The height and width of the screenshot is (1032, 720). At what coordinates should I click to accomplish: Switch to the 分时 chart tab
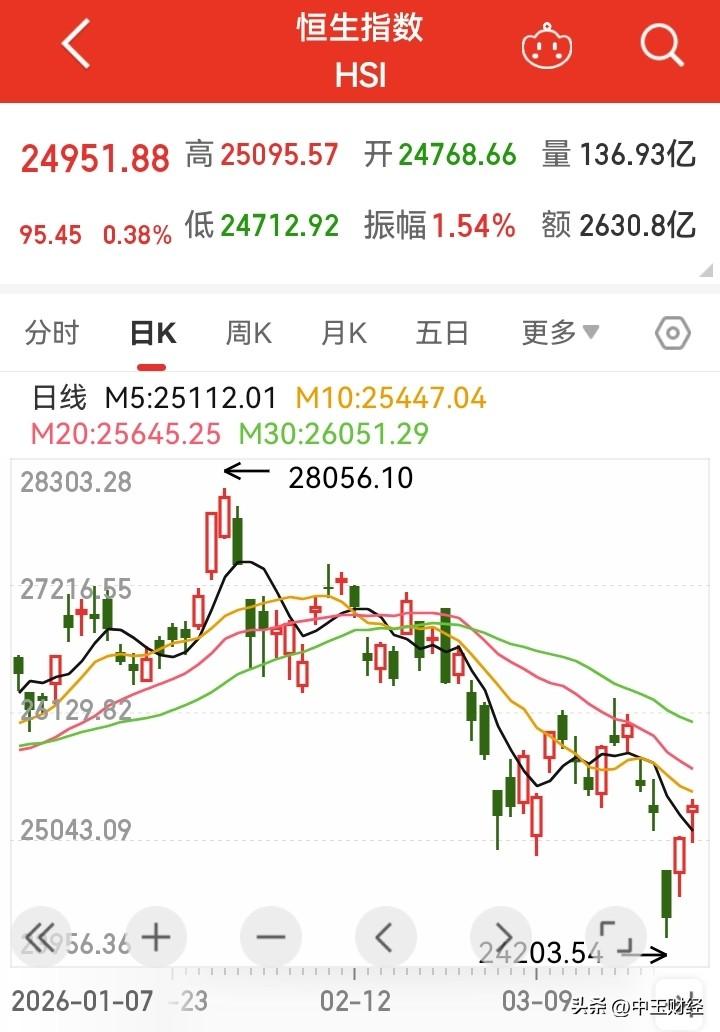[52, 332]
